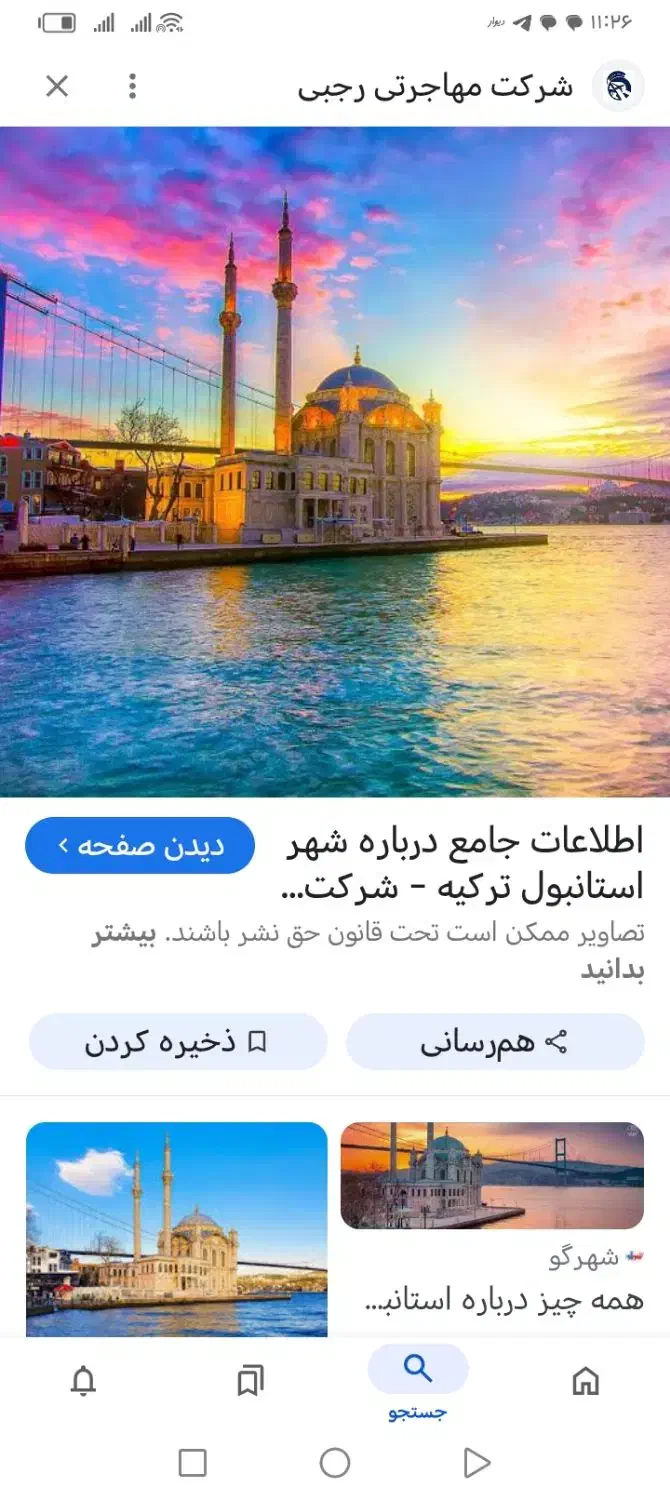Open the three-dot overflow menu
This screenshot has height=1500, width=670.
(132, 87)
